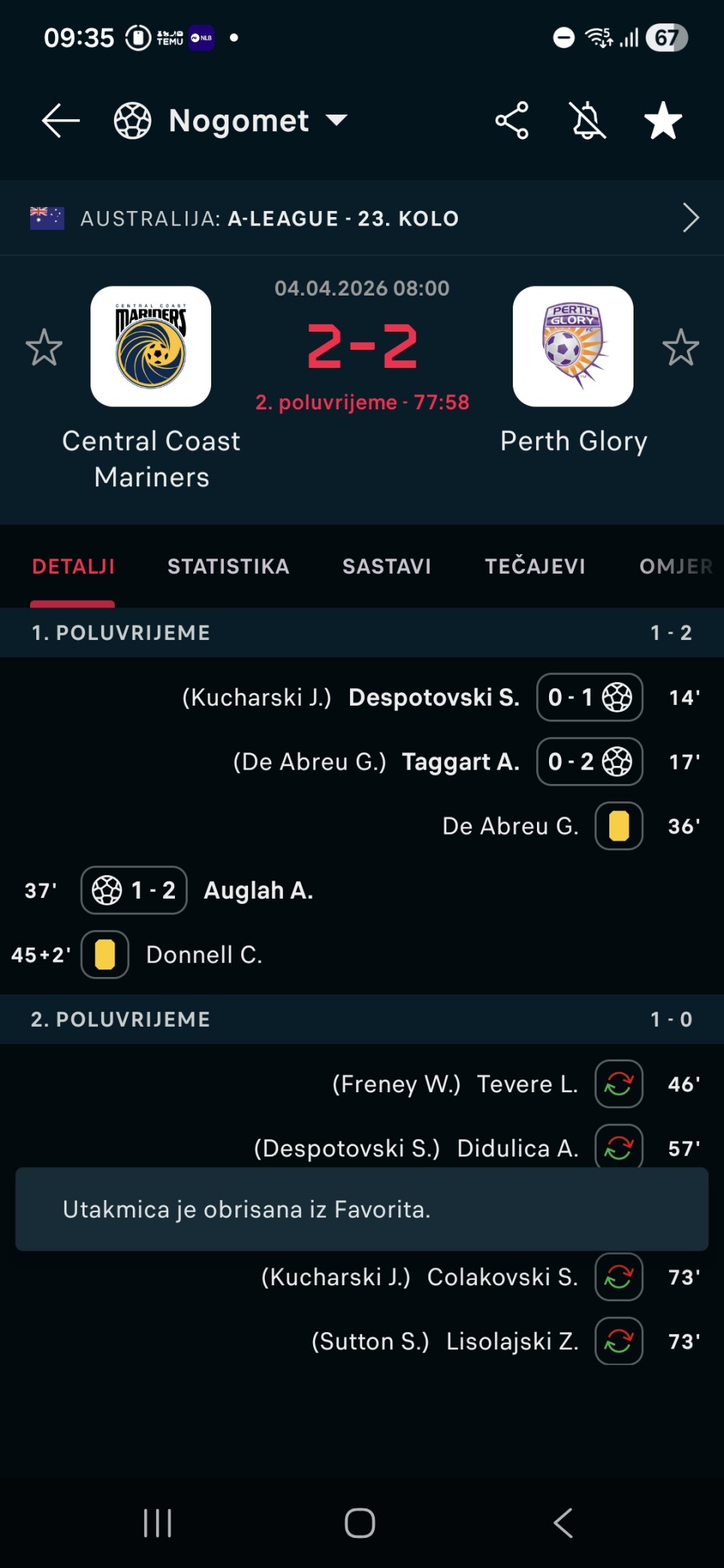Go back using the arrow icon
Screen dimensions: 724x1568
pos(60,121)
